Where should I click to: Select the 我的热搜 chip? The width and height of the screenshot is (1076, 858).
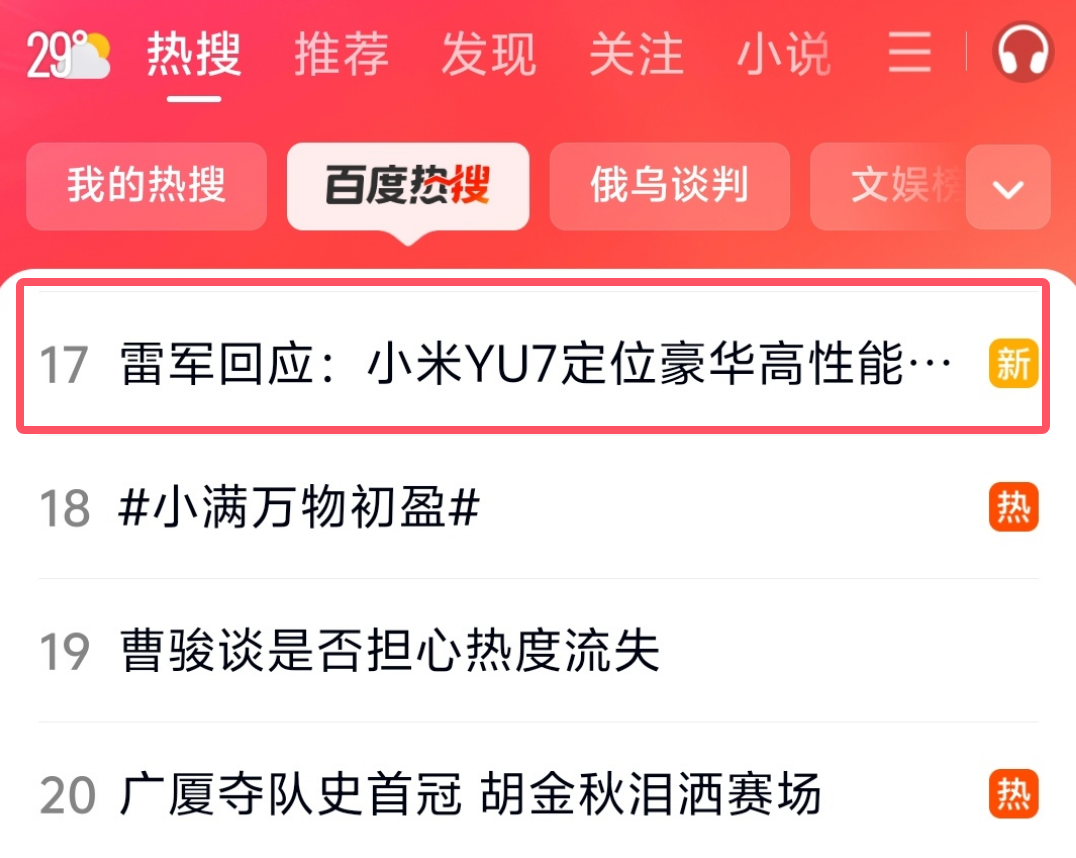pyautogui.click(x=146, y=187)
